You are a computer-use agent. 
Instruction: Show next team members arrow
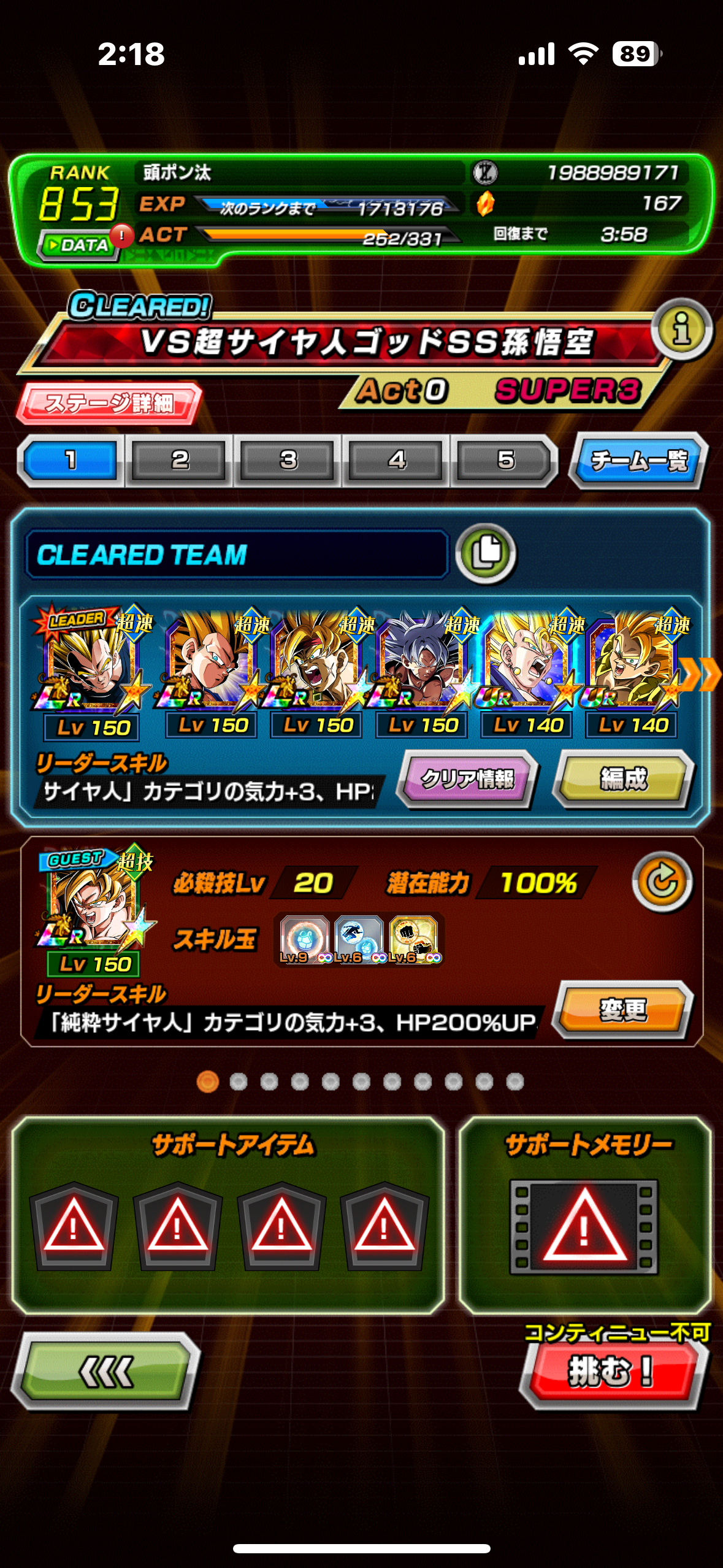click(x=700, y=674)
